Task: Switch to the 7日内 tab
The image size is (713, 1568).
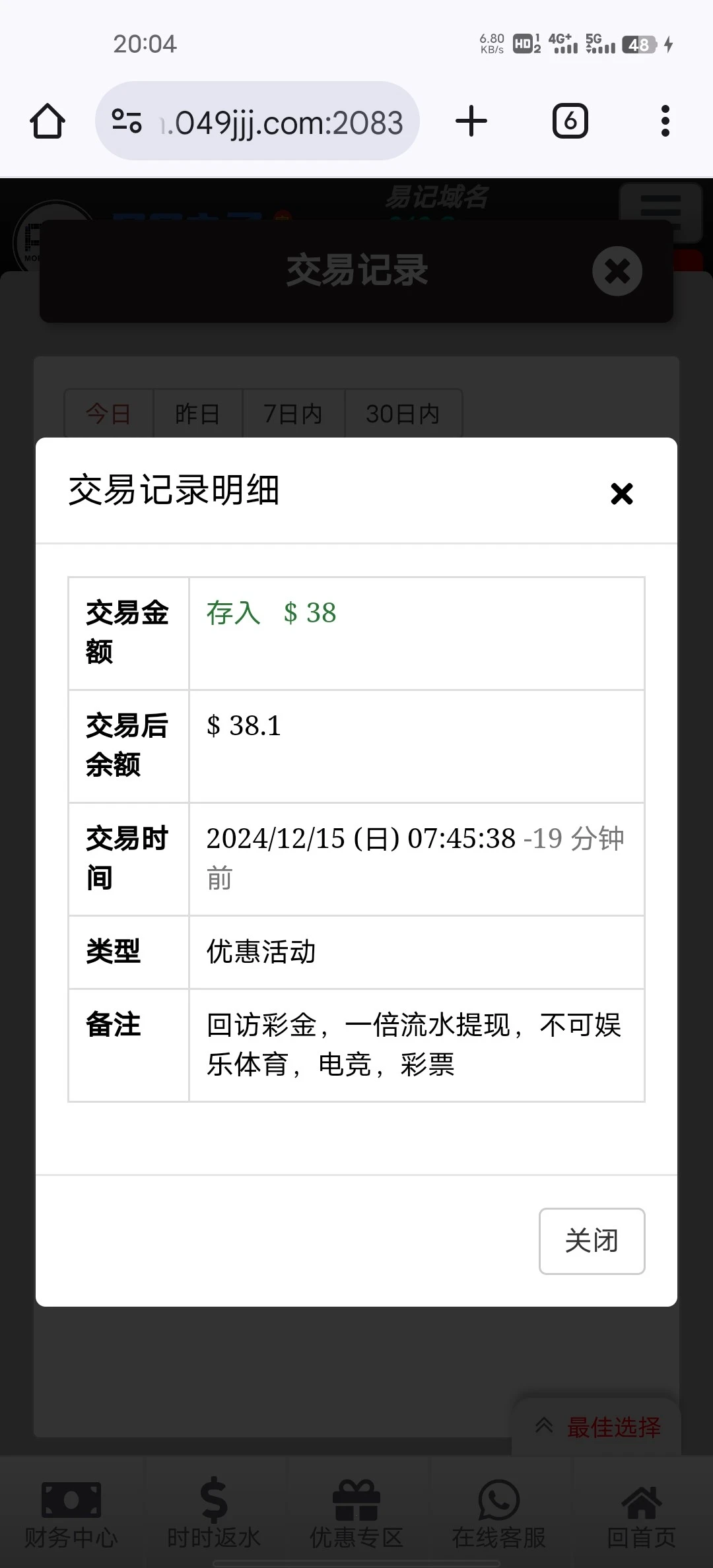Action: click(x=293, y=413)
